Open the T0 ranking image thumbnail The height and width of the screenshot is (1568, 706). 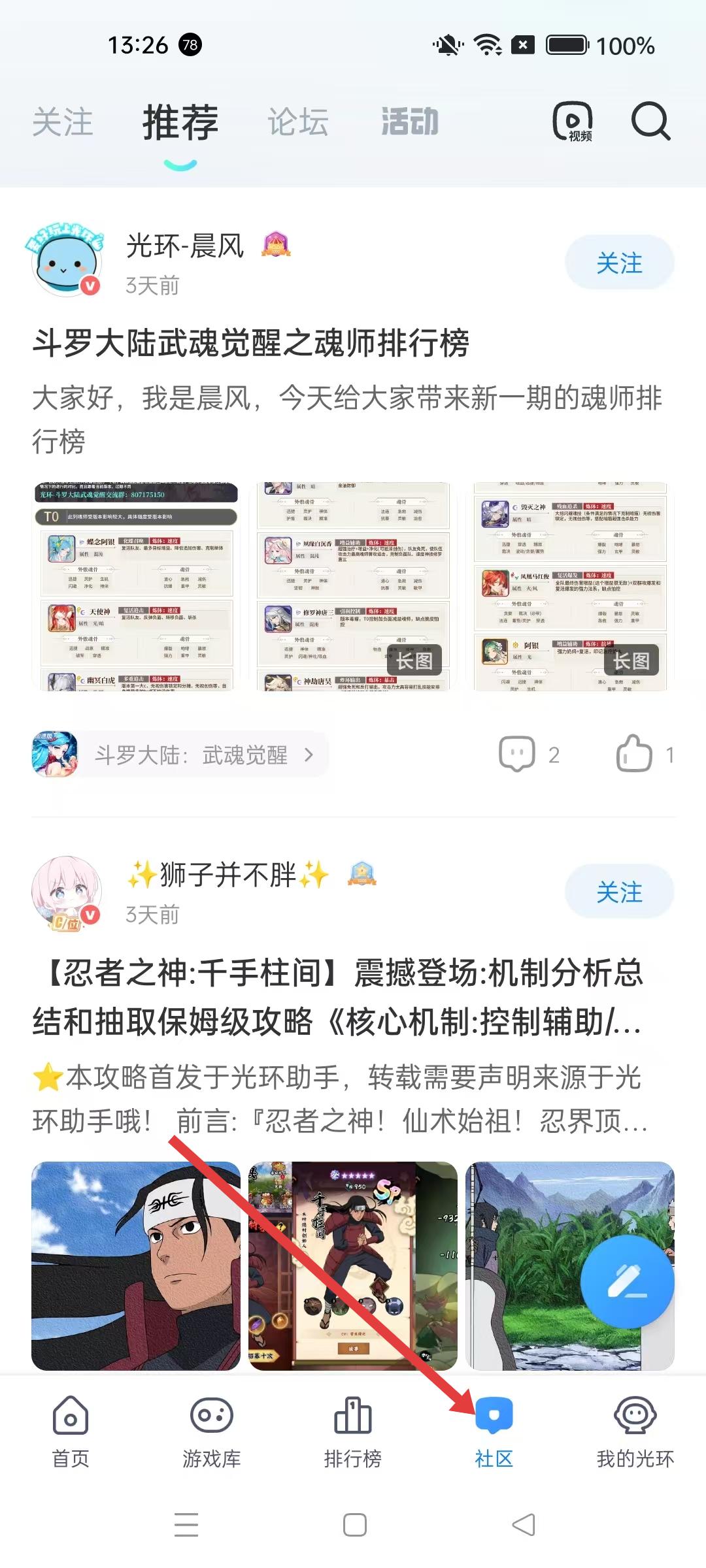135,587
